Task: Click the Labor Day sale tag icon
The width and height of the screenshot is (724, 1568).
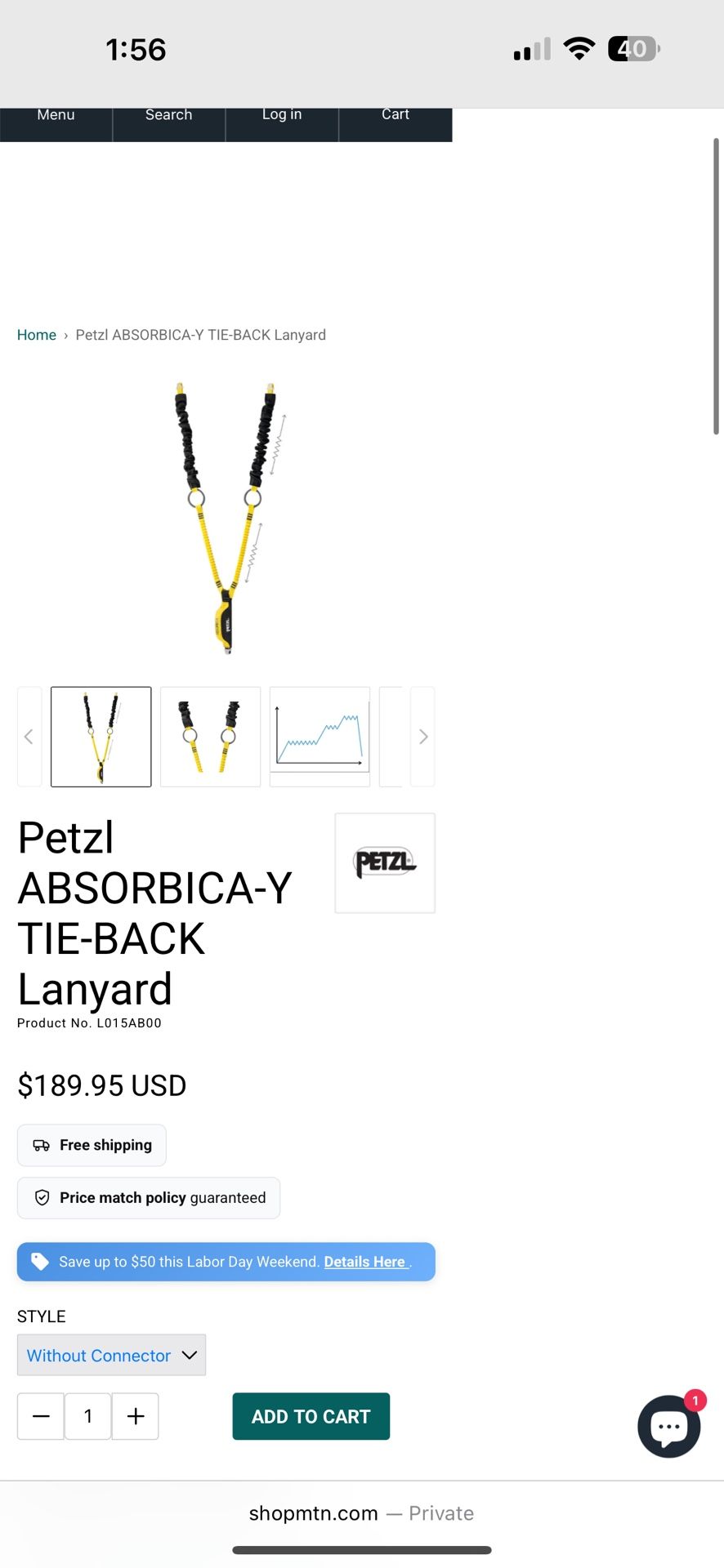Action: pos(38,1261)
